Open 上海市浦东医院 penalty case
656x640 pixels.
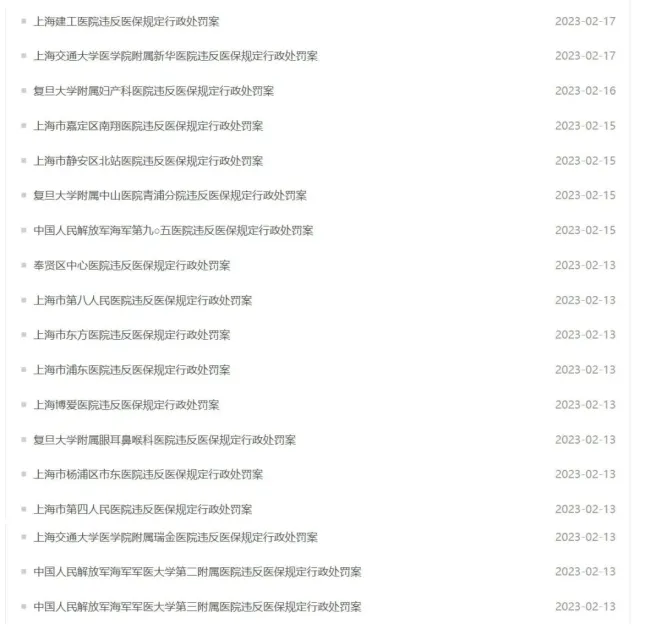coord(132,370)
